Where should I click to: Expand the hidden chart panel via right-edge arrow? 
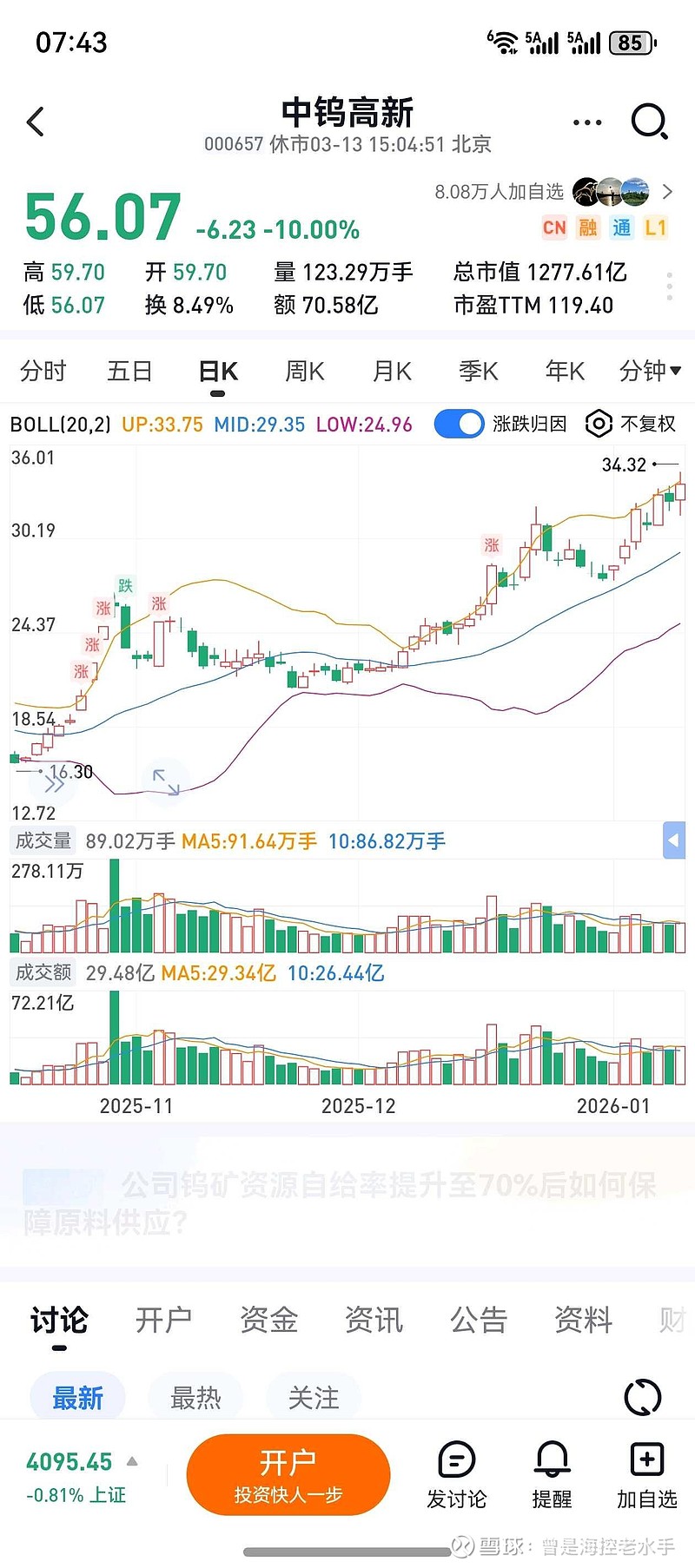(x=674, y=840)
